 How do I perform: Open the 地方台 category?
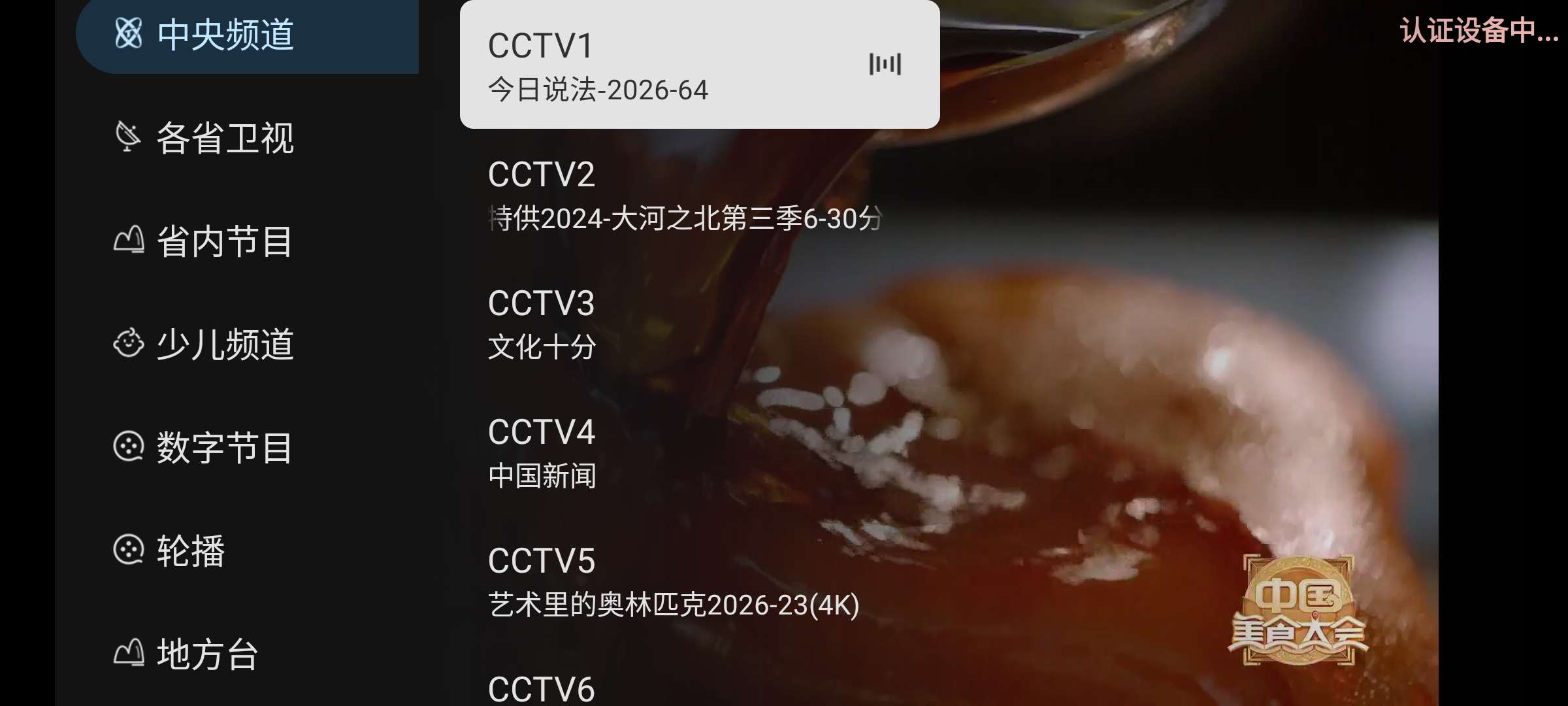tap(208, 654)
